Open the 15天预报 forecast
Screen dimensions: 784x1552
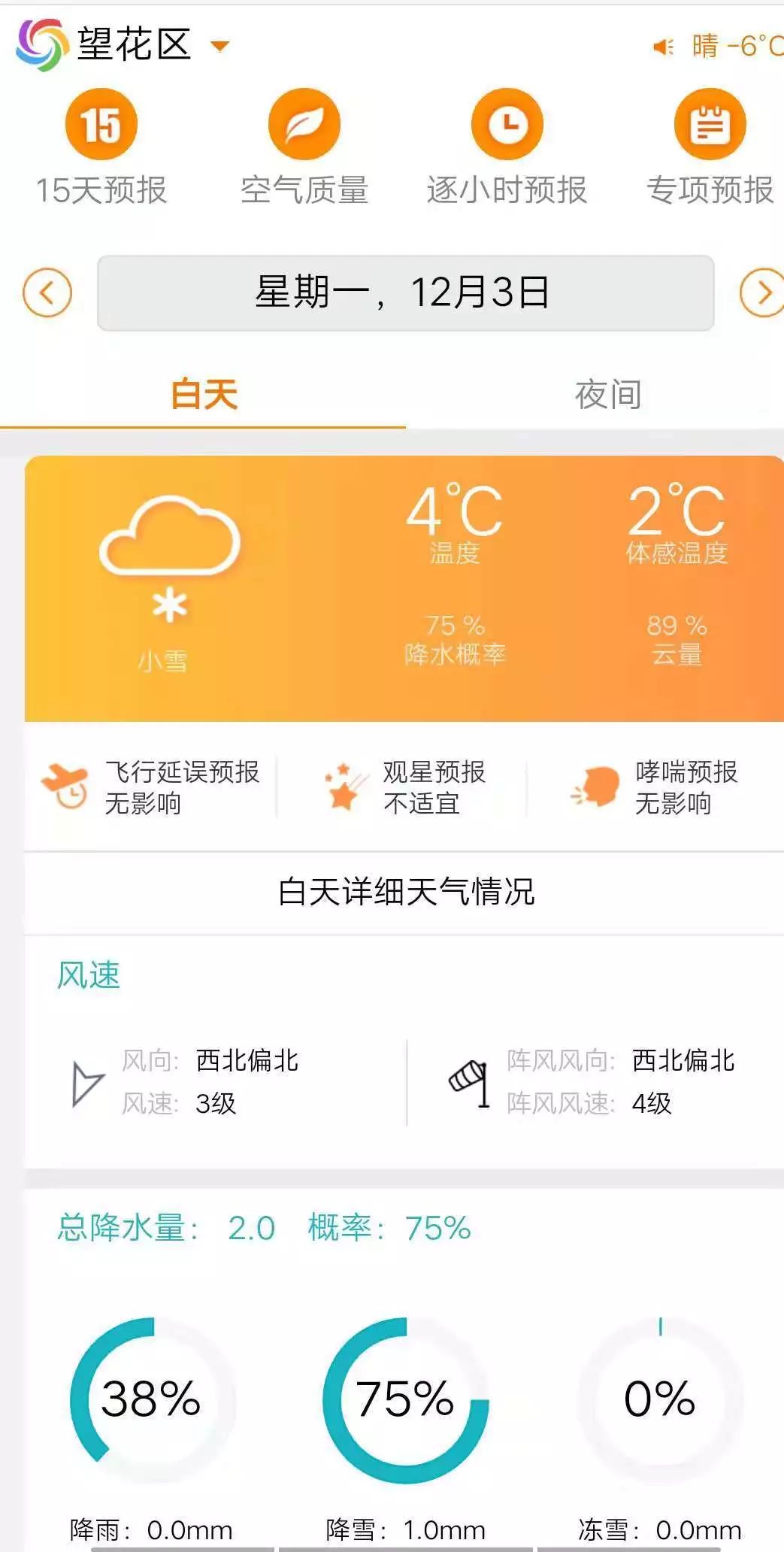[x=101, y=148]
